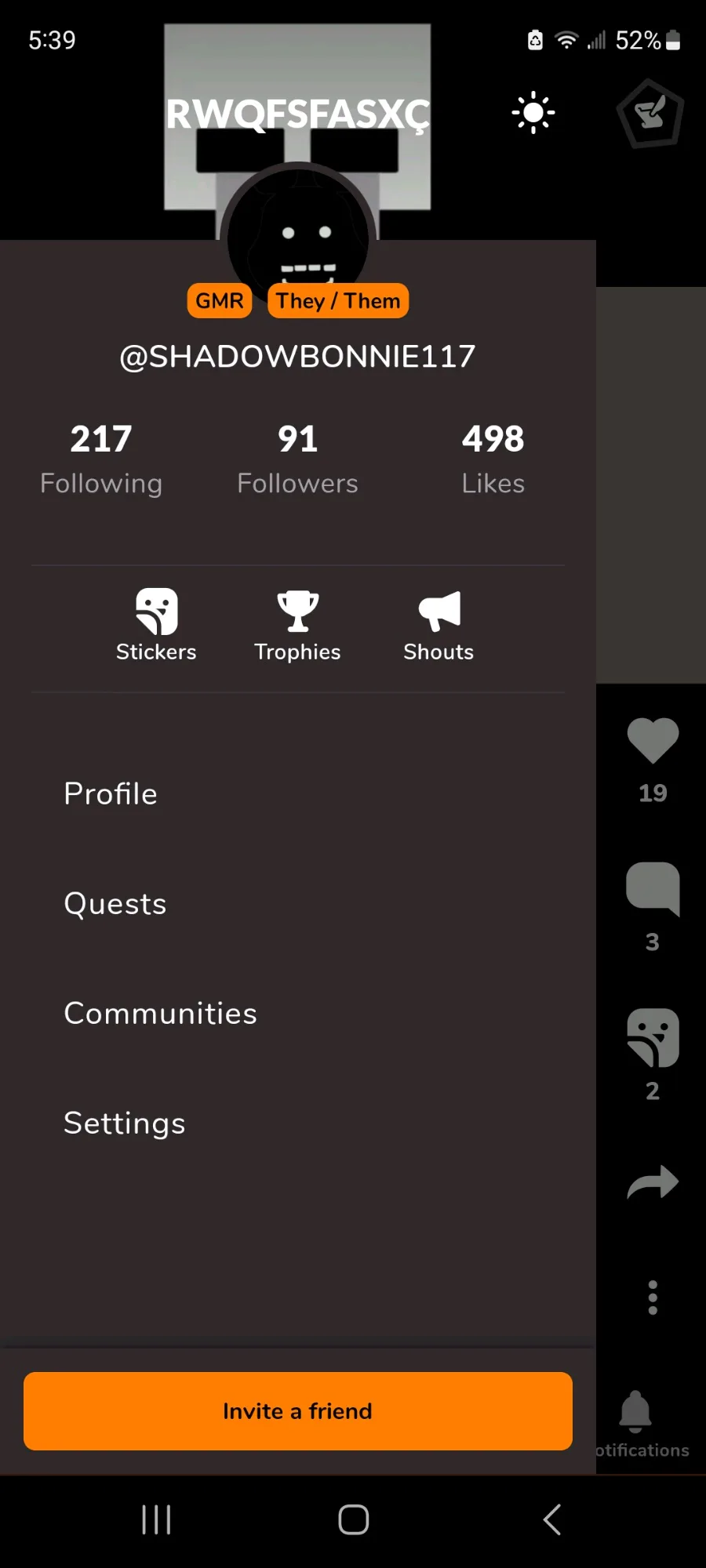Image resolution: width=706 pixels, height=1568 pixels.
Task: Place a sticker on the post
Action: point(653,1037)
